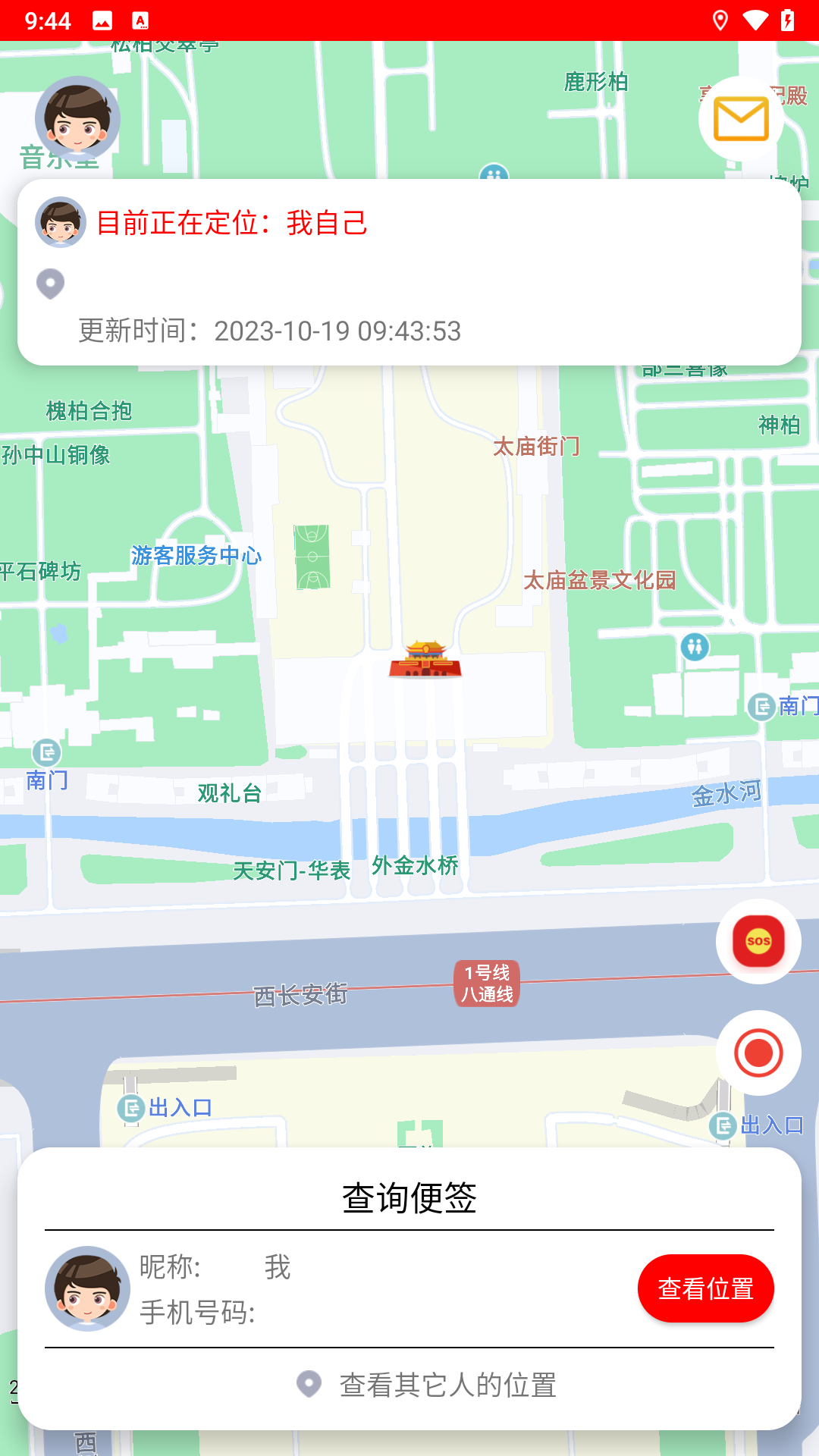This screenshot has height=1456, width=819.
Task: Tap the nickname value 我
Action: pos(277,1266)
